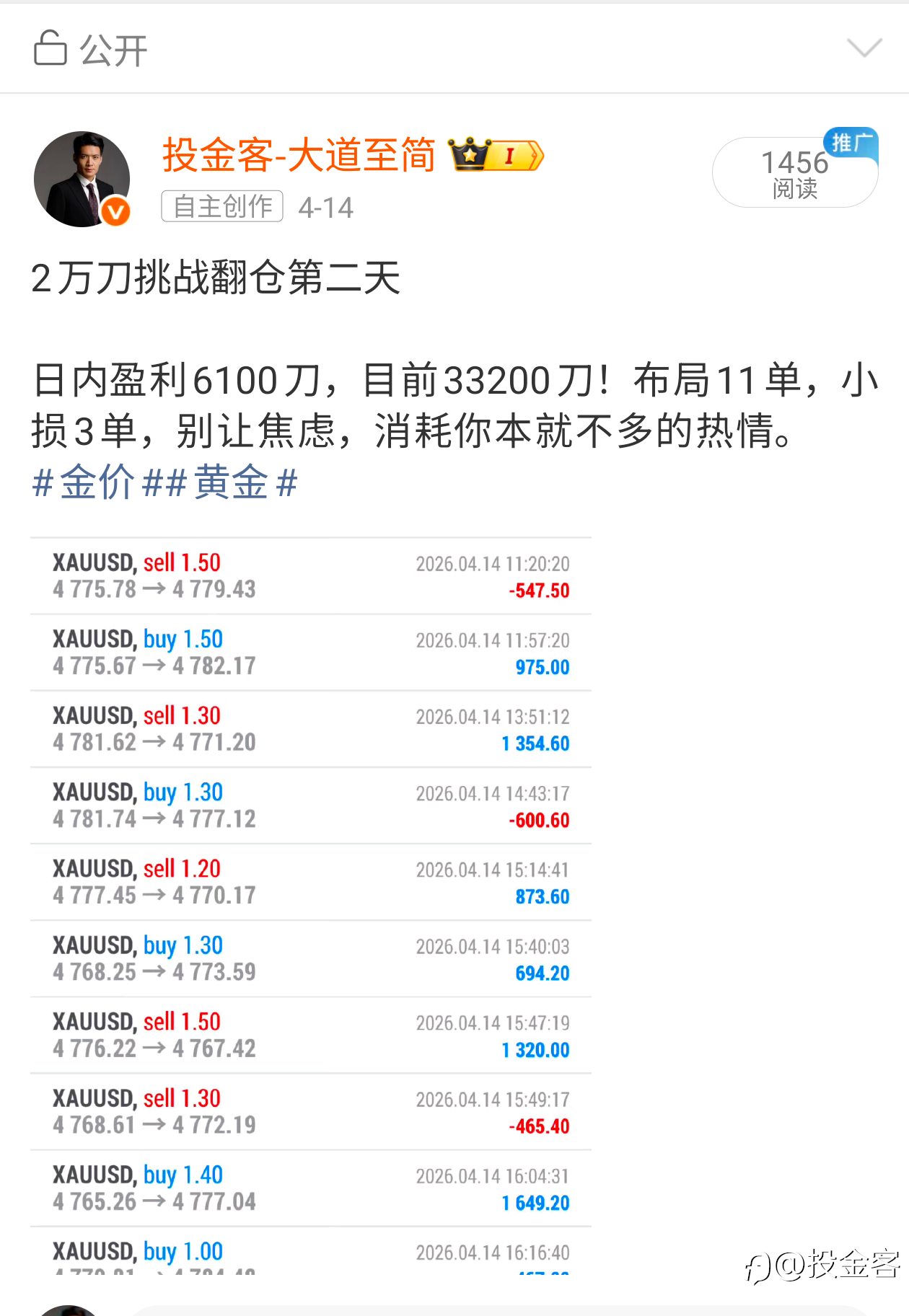The image size is (909, 1316).
Task: Open the 1456 阅读 promote button
Action: tap(795, 169)
